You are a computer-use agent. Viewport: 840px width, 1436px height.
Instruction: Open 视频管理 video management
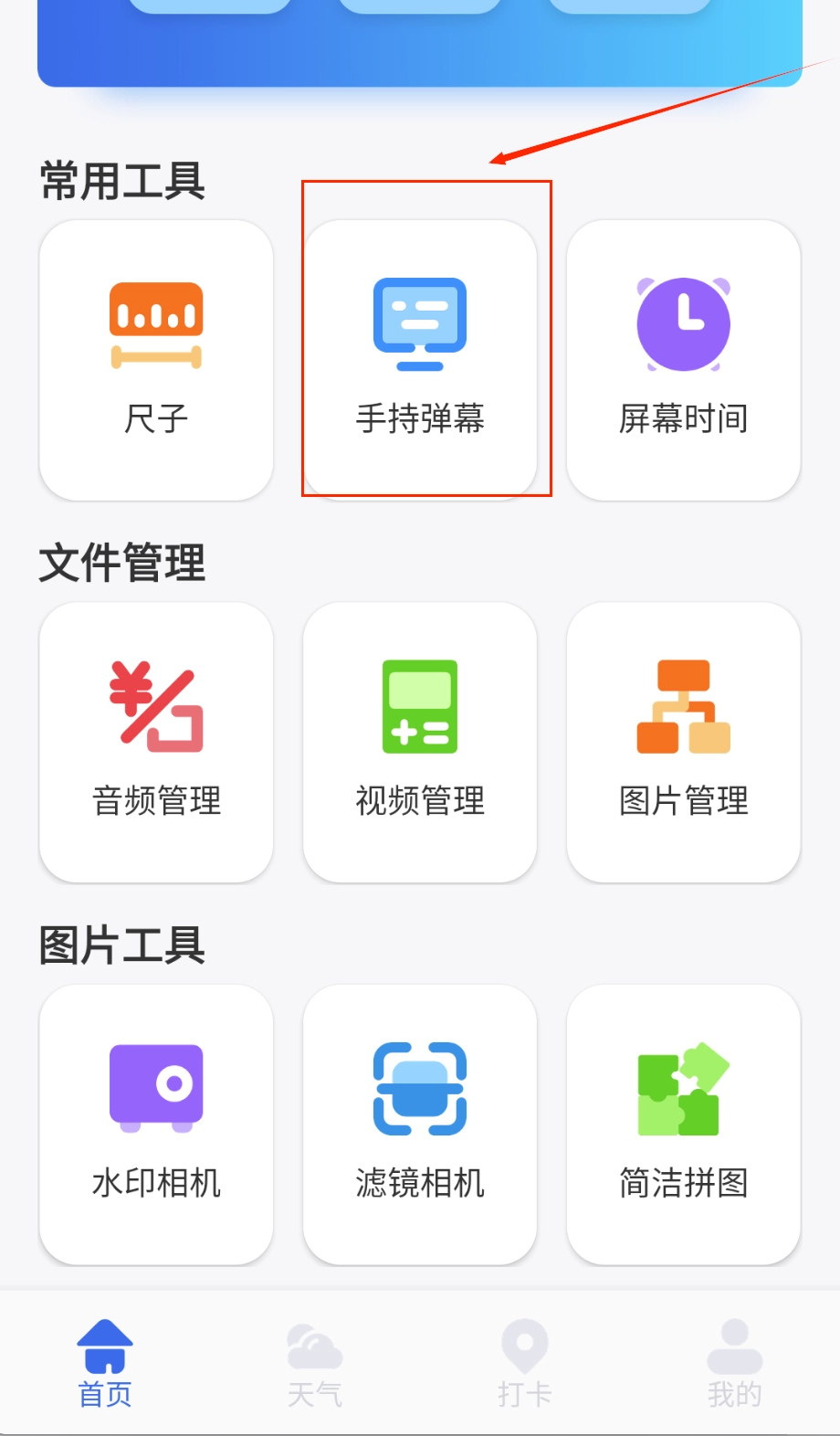[420, 742]
